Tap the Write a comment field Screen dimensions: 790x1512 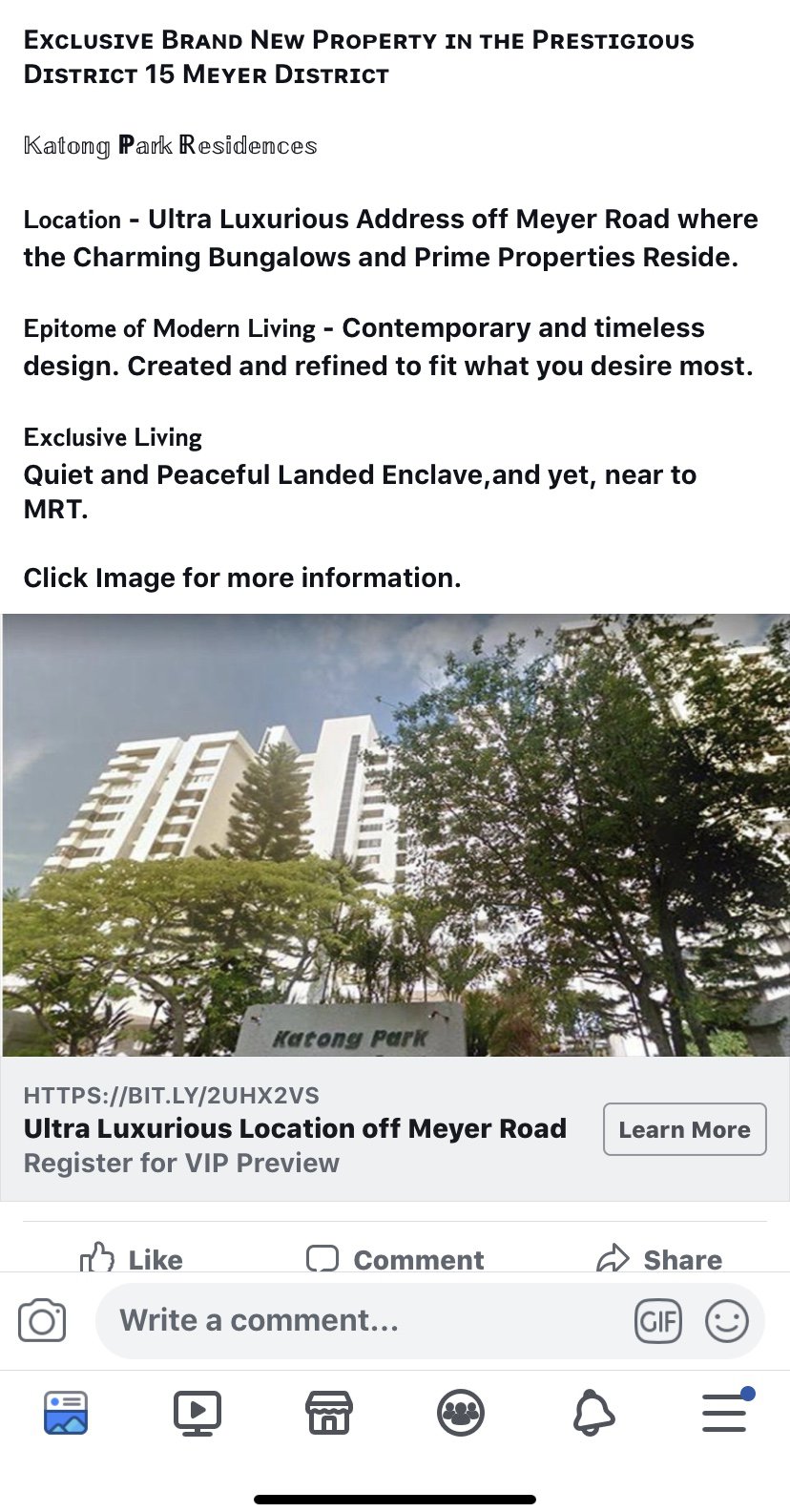point(363,1321)
